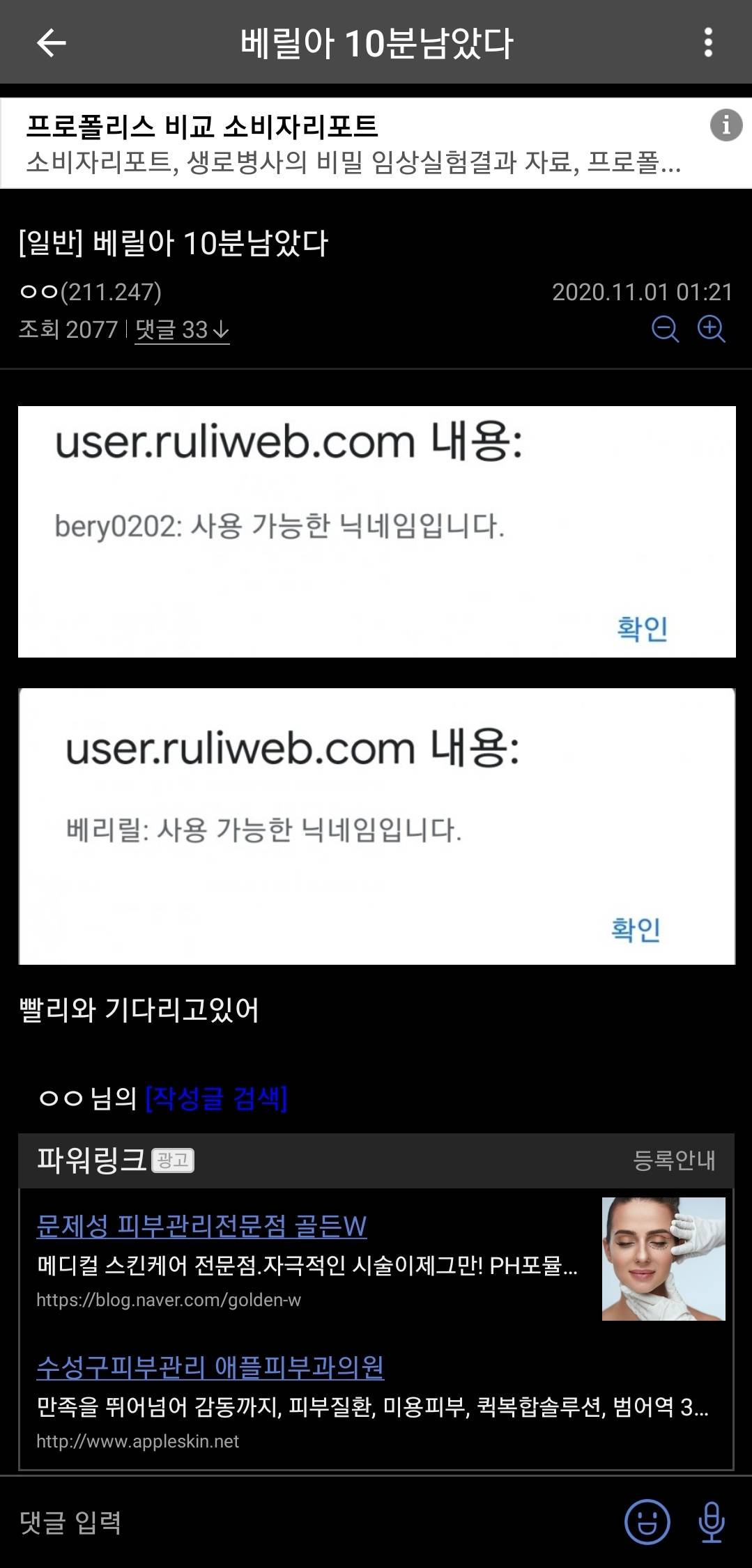Open 문제성 피부관리전문점 골든W ad link
752x1568 pixels.
tap(201, 1226)
